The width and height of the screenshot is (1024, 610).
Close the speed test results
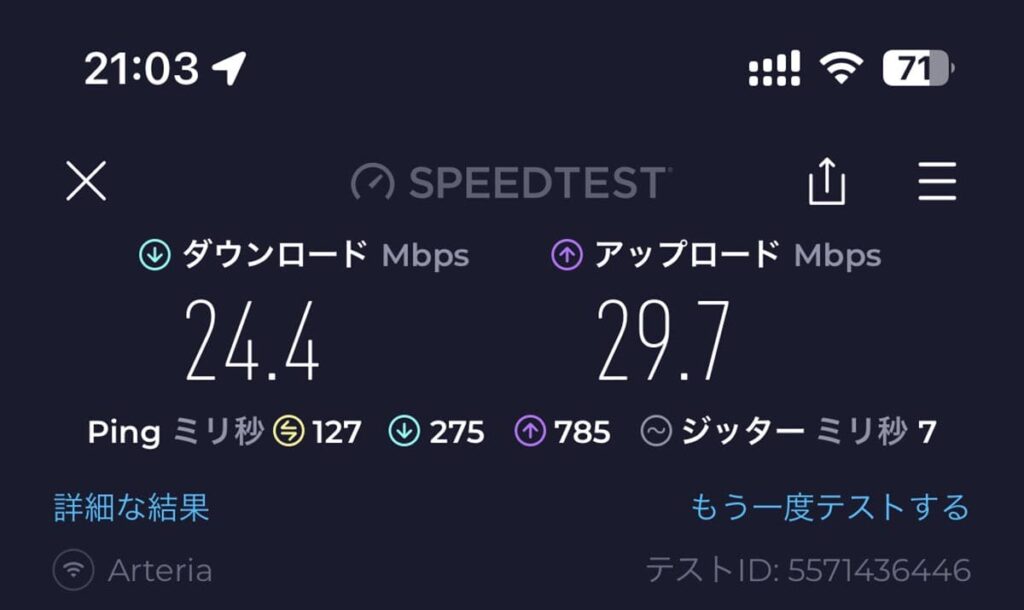pyautogui.click(x=86, y=182)
